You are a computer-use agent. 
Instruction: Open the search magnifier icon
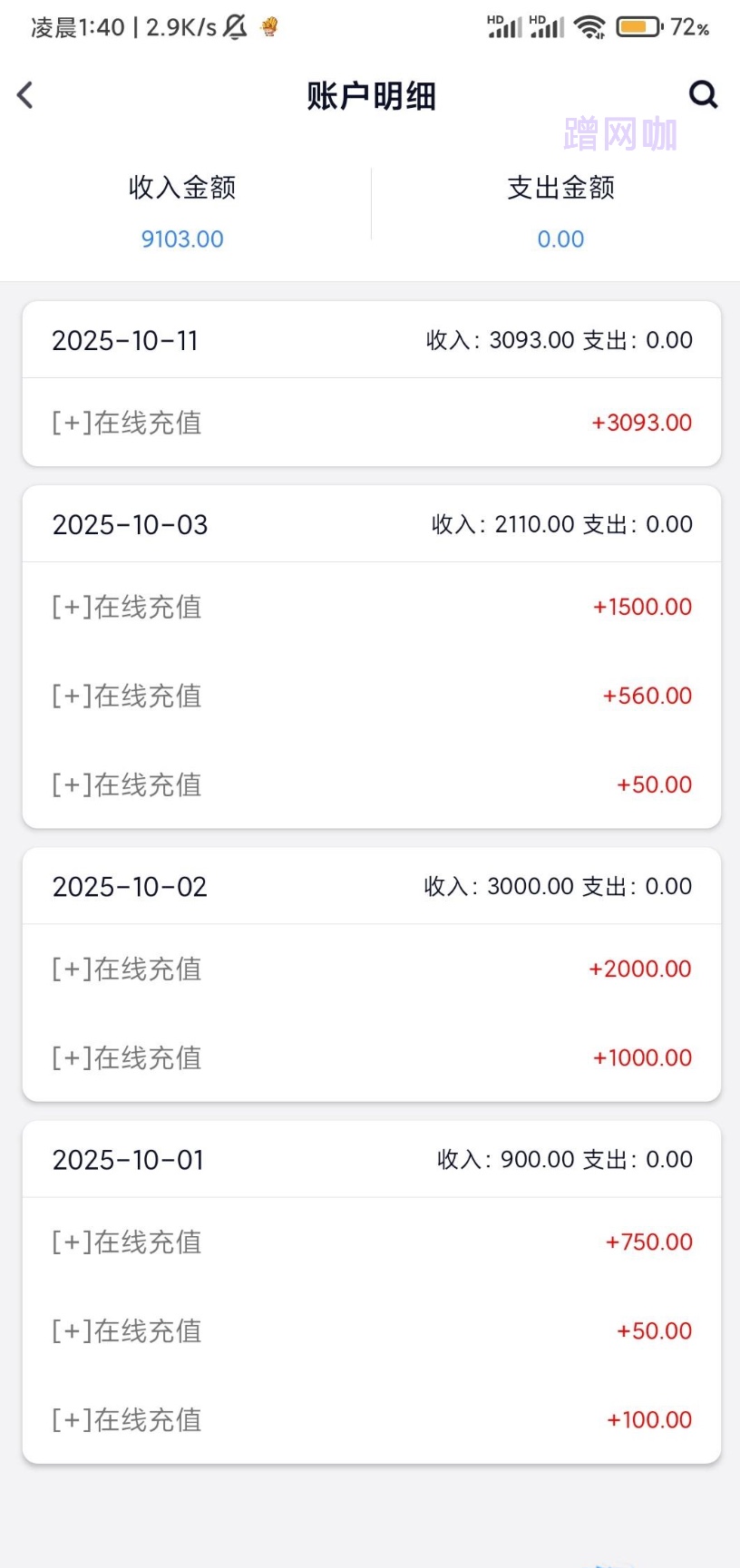(x=703, y=94)
